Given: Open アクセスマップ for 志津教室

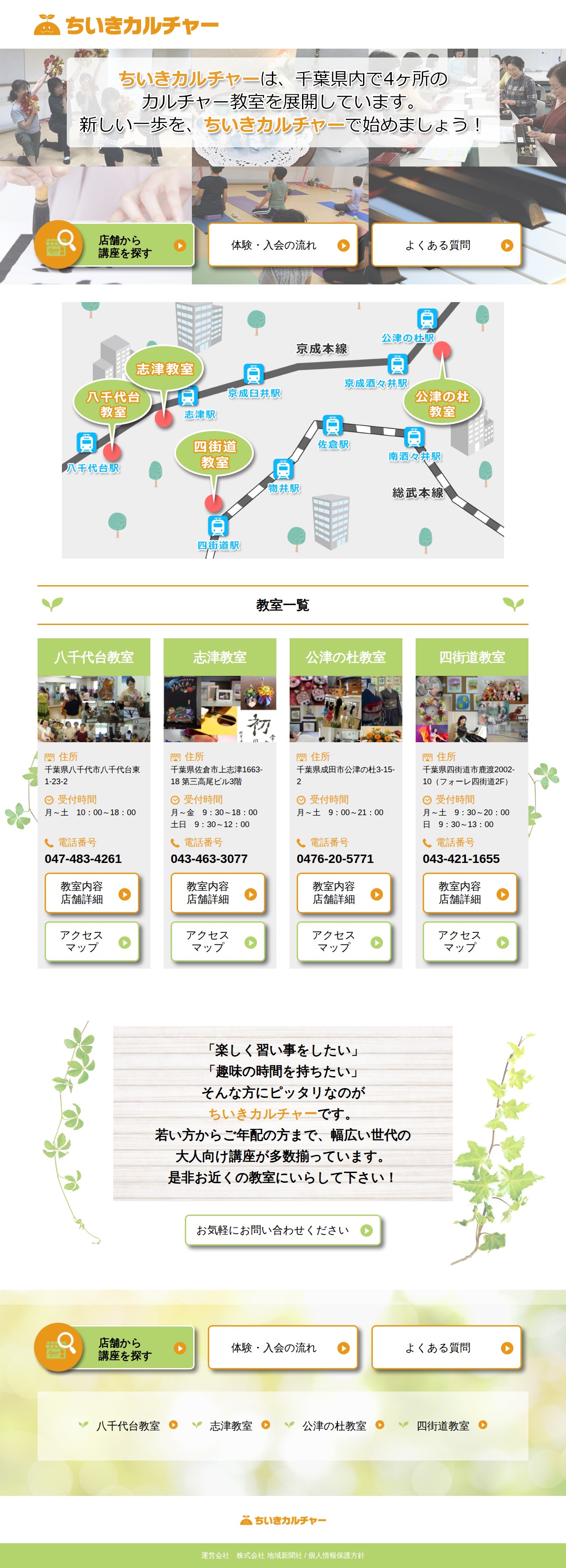Looking at the screenshot, I should [x=218, y=942].
